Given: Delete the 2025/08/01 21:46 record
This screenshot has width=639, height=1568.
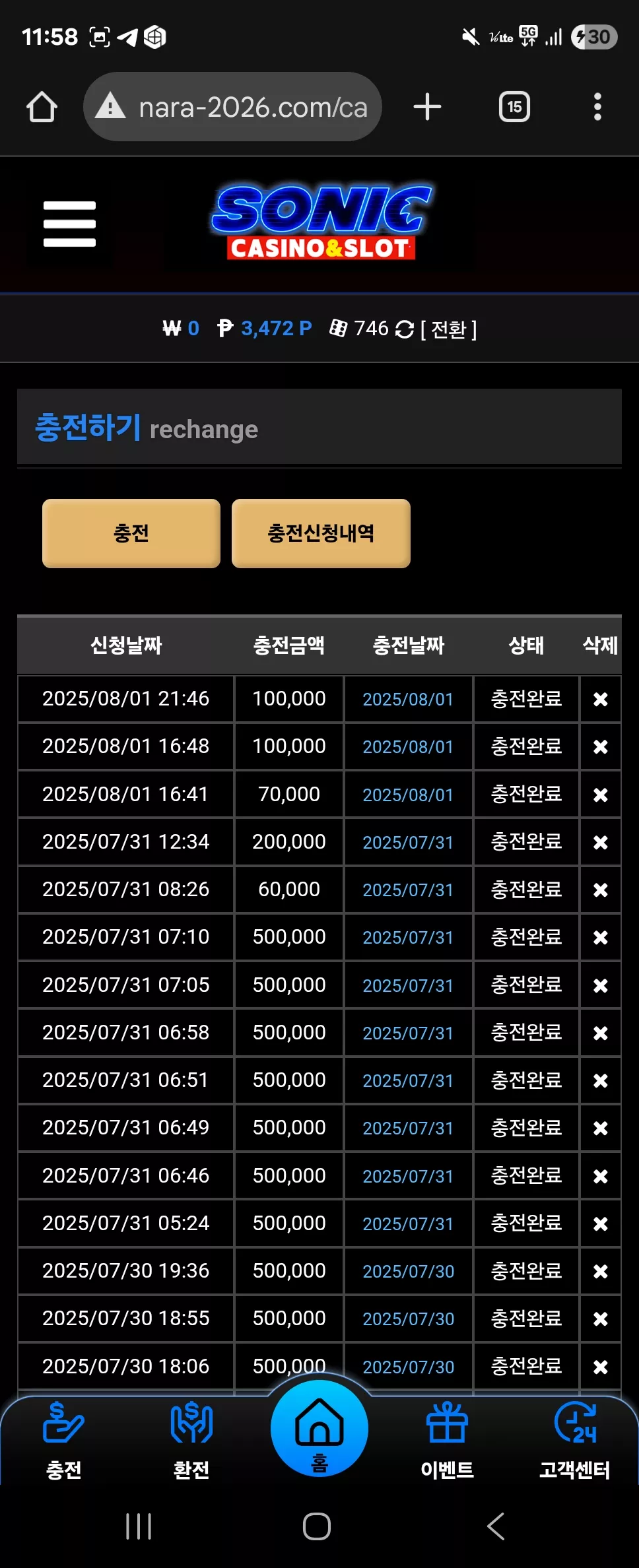Looking at the screenshot, I should point(600,700).
